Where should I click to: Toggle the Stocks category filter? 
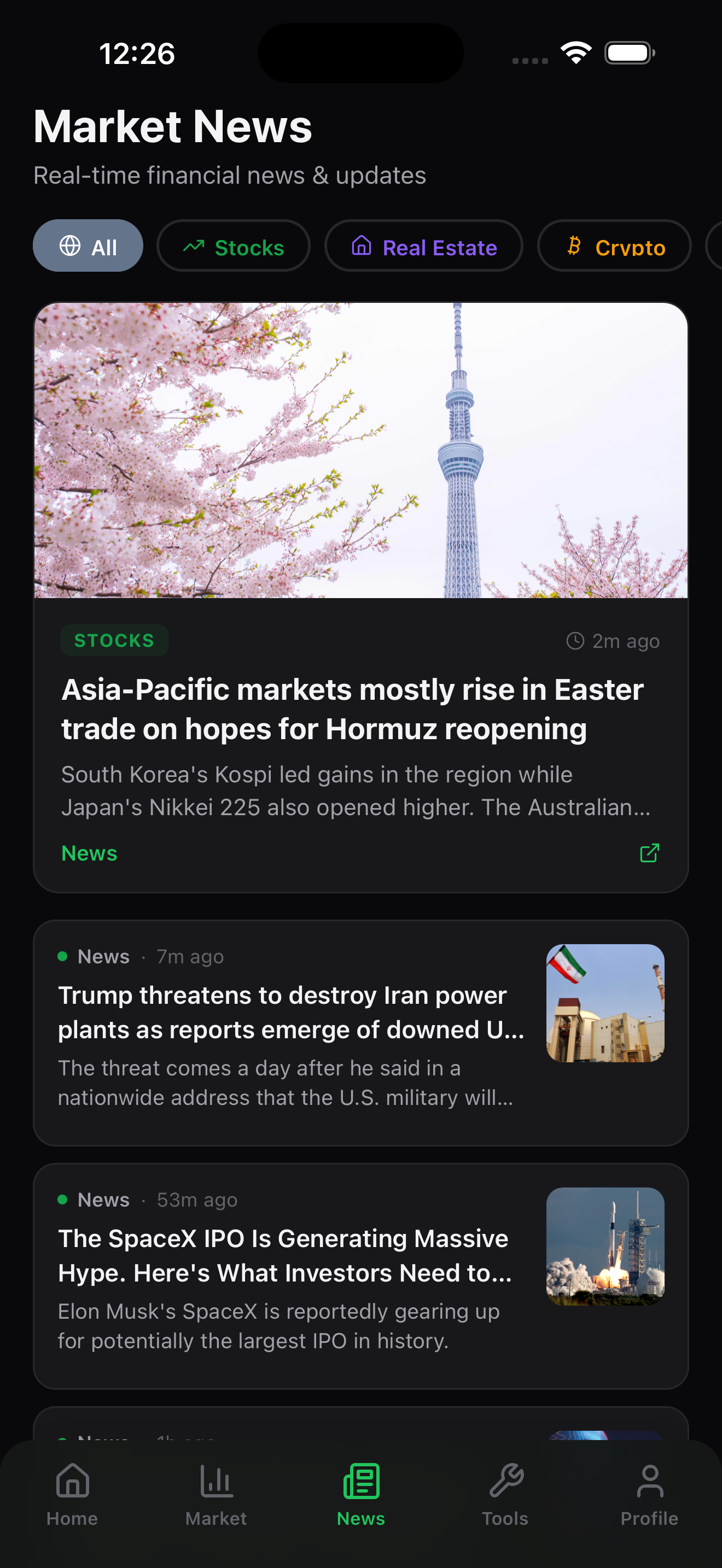[234, 246]
